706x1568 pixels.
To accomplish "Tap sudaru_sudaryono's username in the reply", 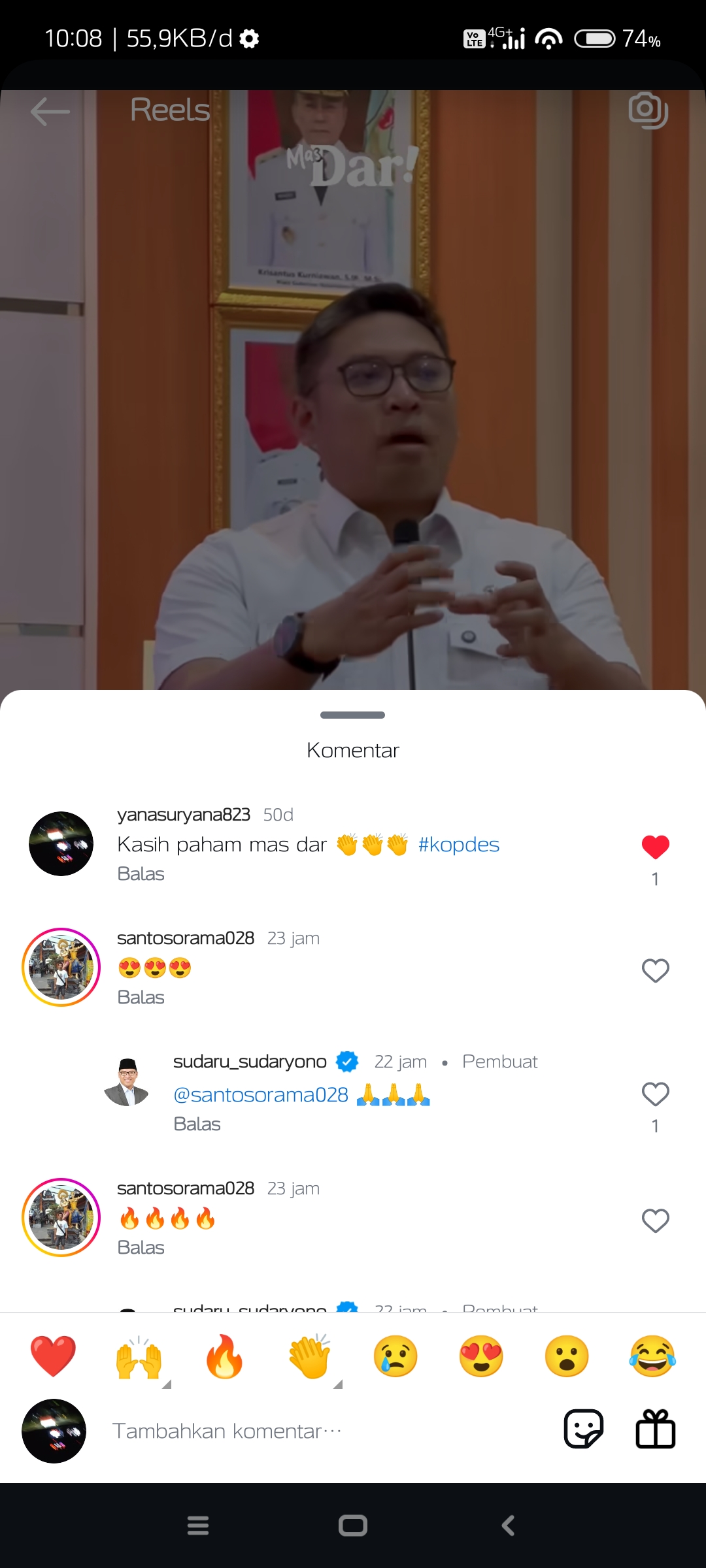I will 250,1062.
